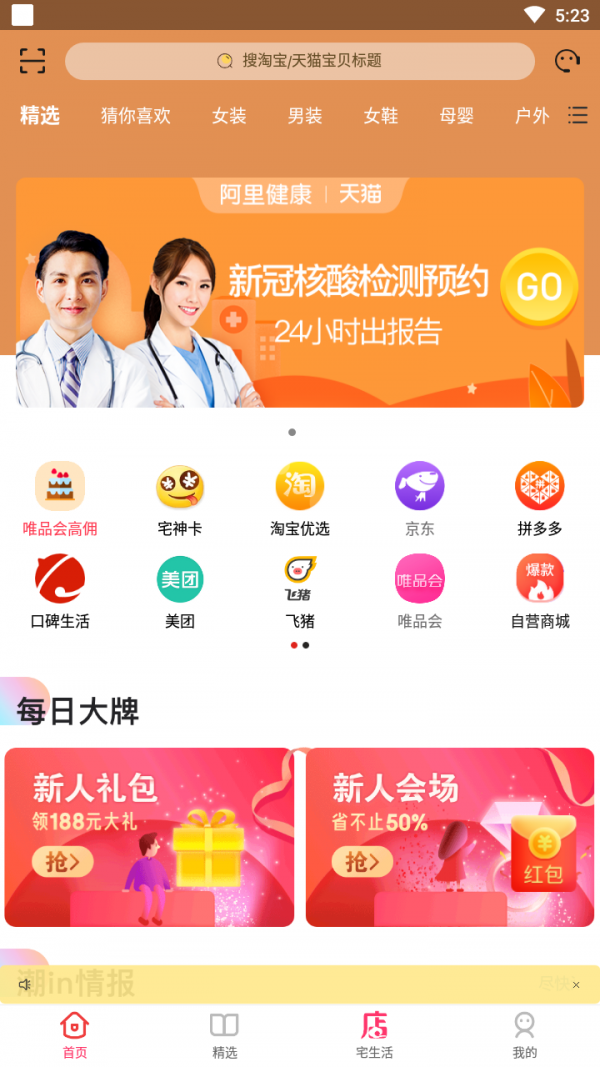Switch to the 猜你喜欢 tab
This screenshot has width=600, height=1067.
point(135,116)
